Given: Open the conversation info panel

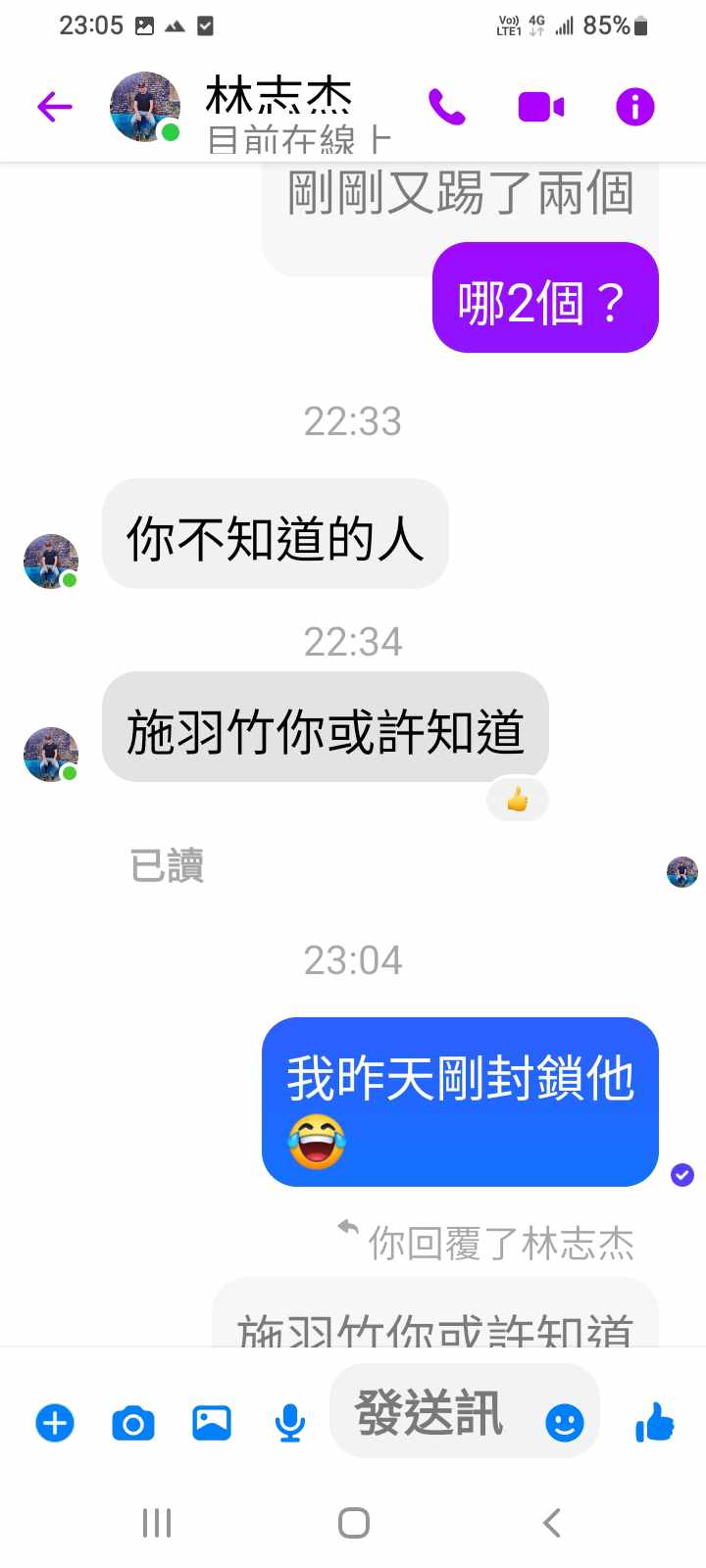Looking at the screenshot, I should tap(634, 107).
